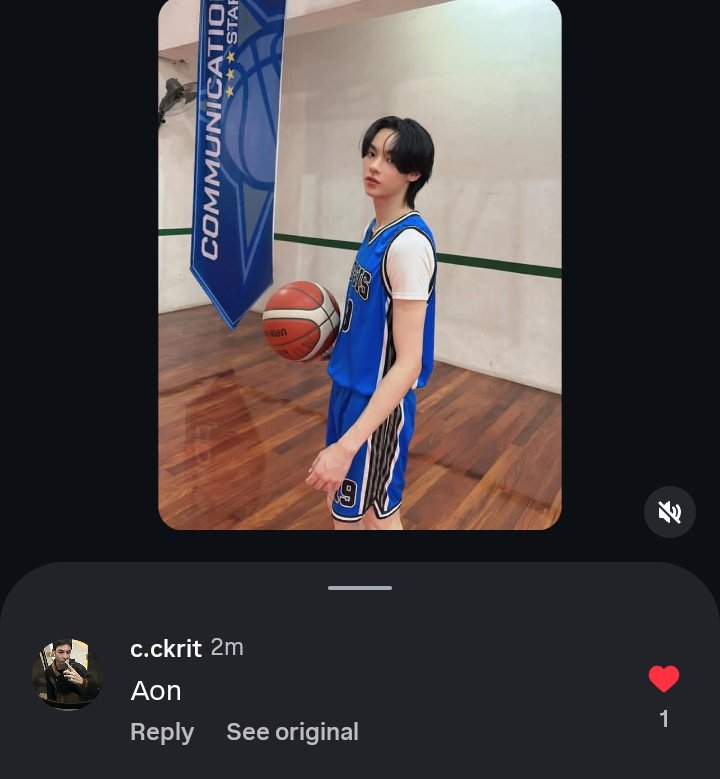The width and height of the screenshot is (720, 779).
Task: Open the c.ckrit username profile
Action: pos(166,648)
